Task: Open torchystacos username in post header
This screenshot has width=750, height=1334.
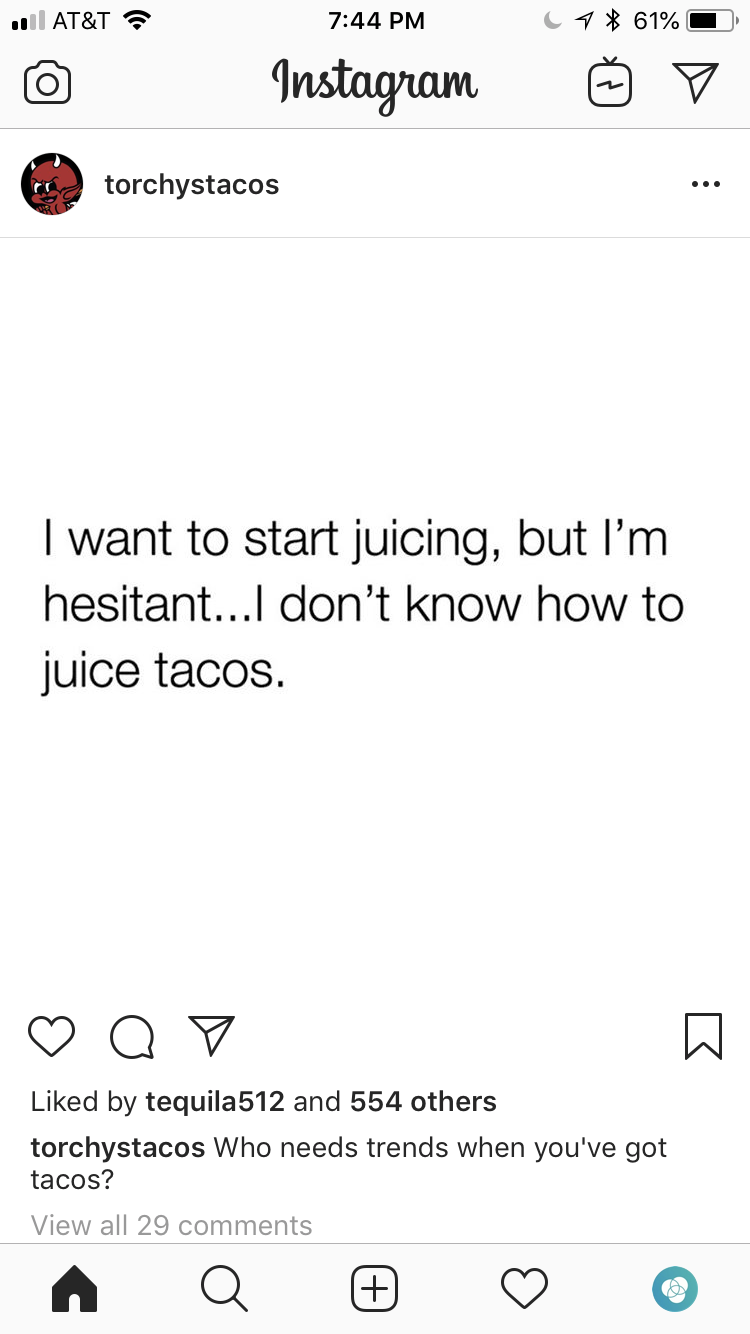Action: point(192,184)
